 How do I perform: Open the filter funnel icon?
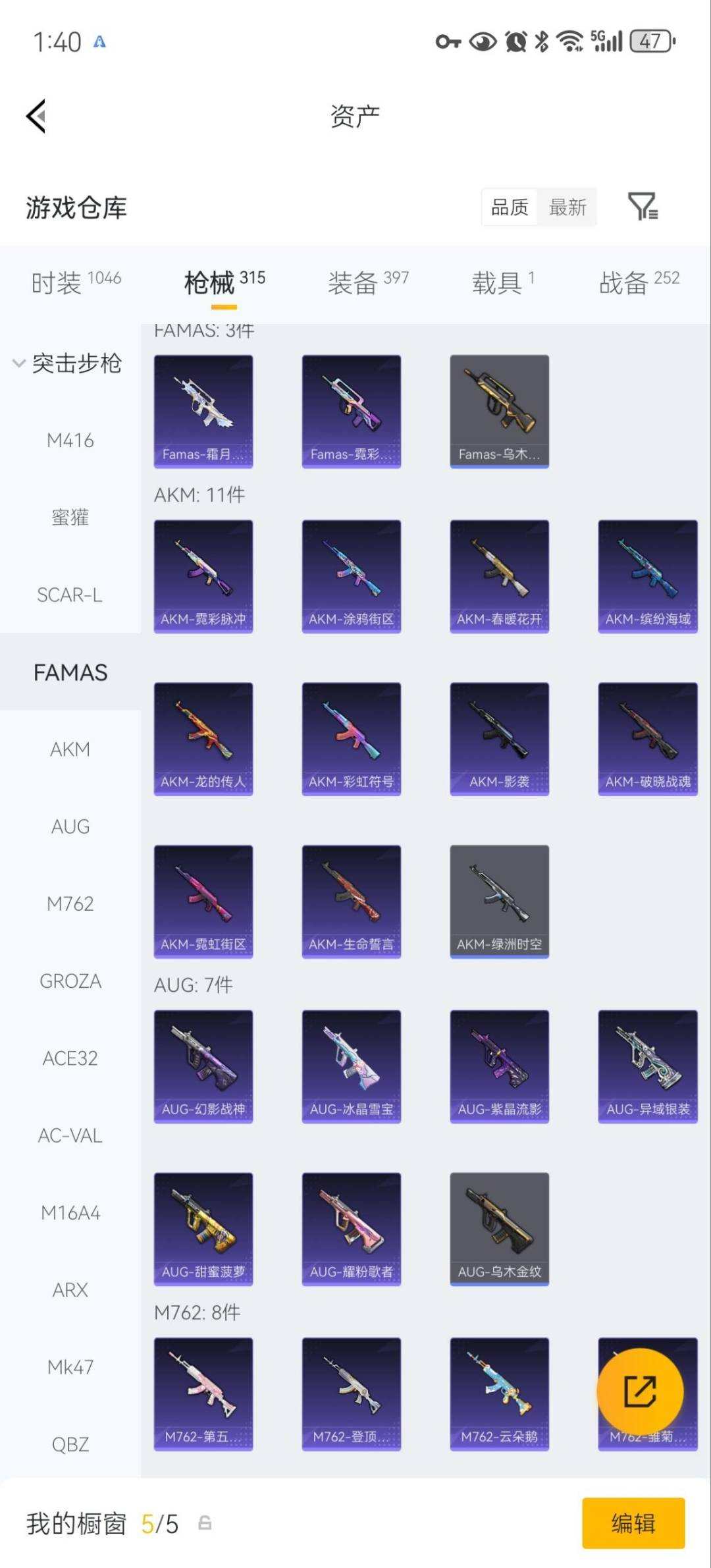(x=643, y=207)
